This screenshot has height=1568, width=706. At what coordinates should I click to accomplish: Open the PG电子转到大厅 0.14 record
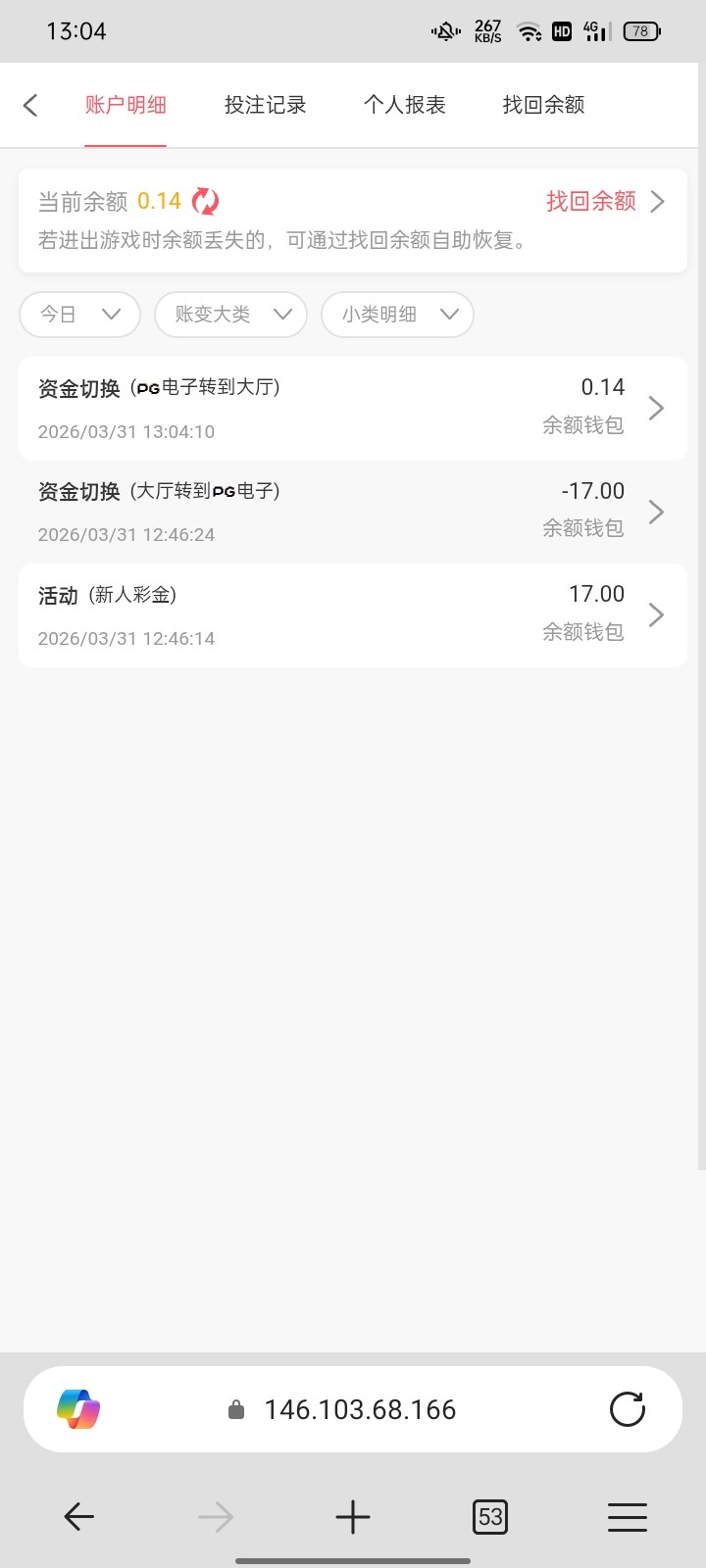[352, 409]
